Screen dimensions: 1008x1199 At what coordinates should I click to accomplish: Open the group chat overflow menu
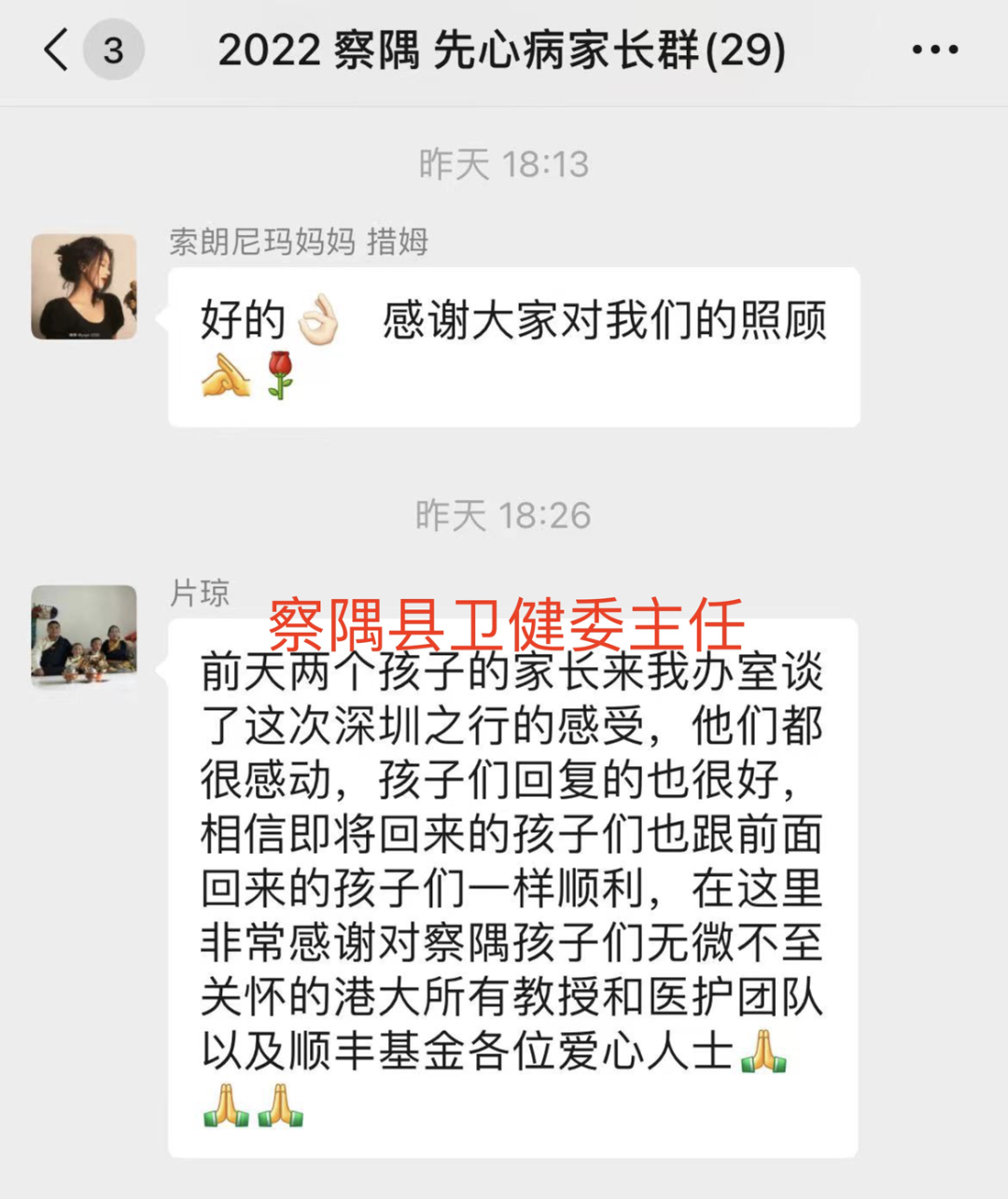pos(934,49)
